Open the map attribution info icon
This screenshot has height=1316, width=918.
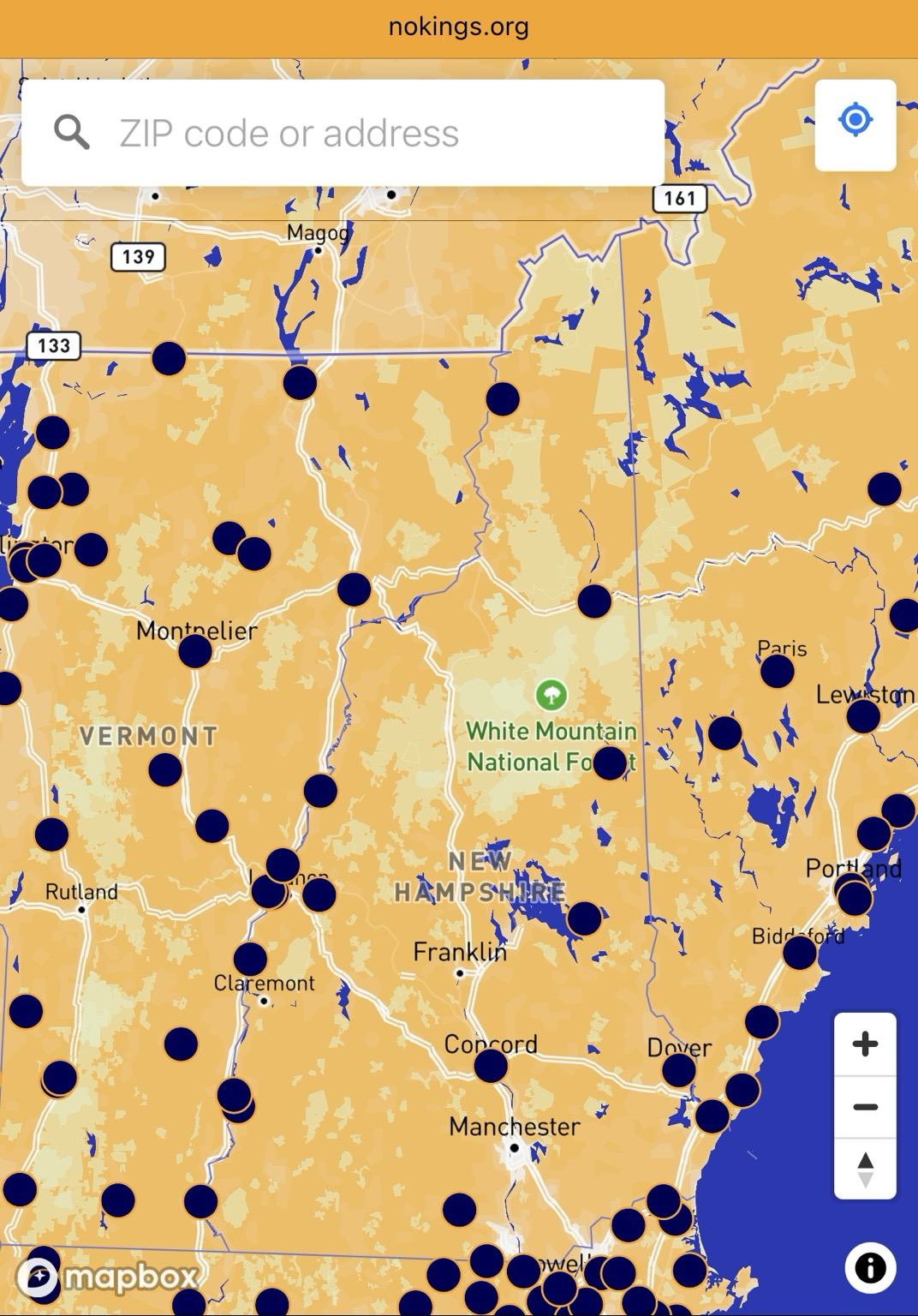pos(870,1267)
